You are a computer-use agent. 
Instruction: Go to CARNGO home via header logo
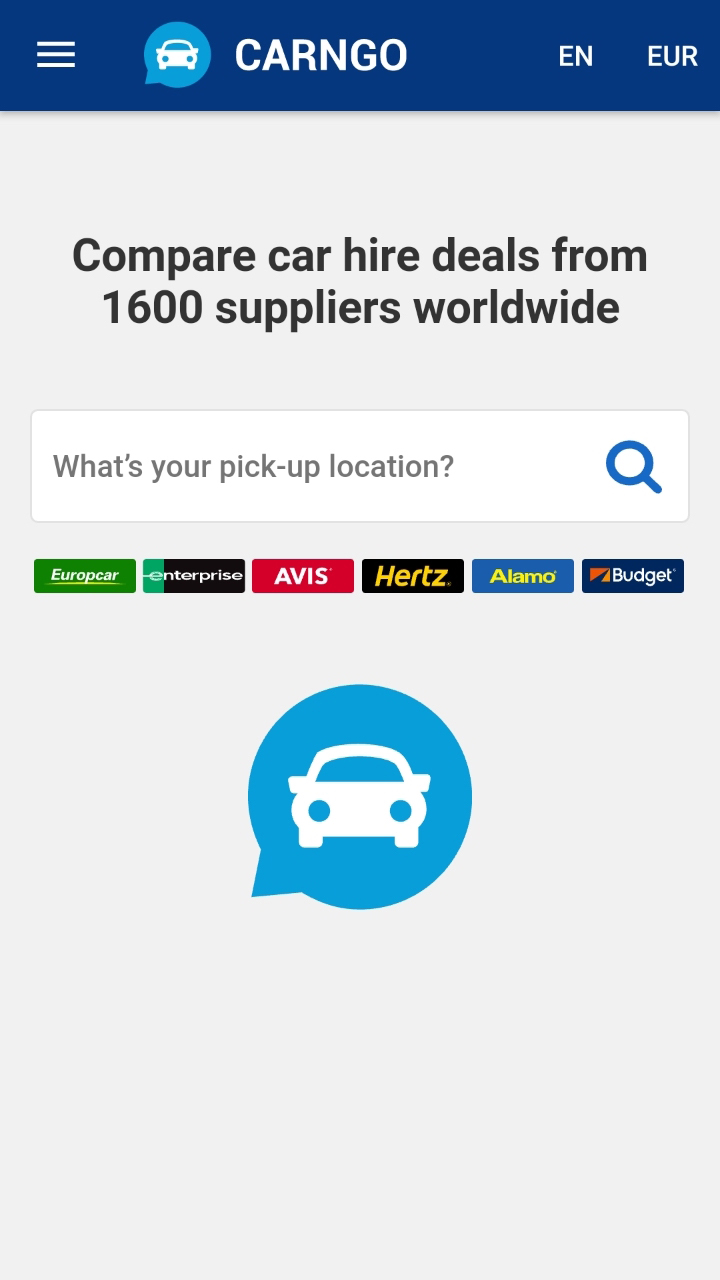pos(277,55)
